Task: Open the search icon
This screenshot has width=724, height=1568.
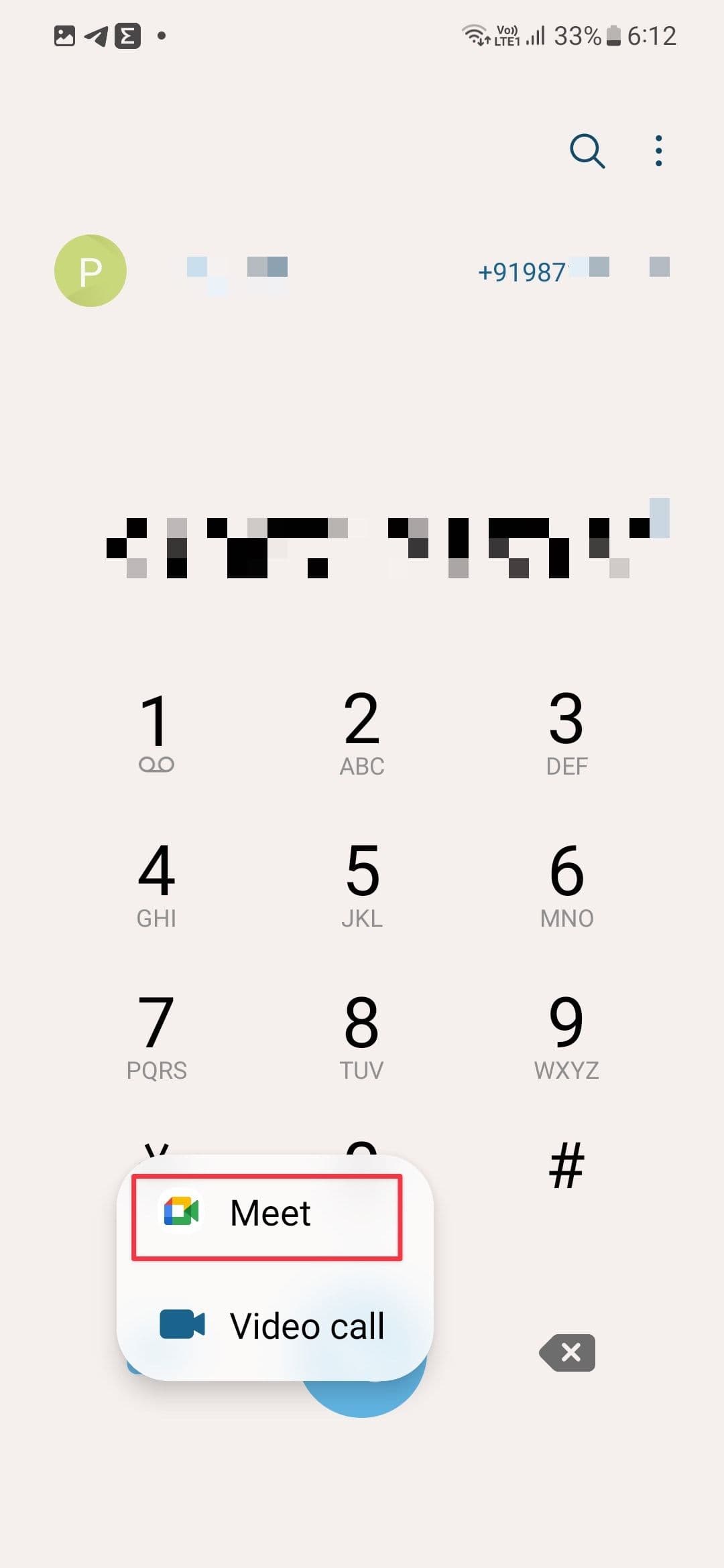Action: (586, 150)
